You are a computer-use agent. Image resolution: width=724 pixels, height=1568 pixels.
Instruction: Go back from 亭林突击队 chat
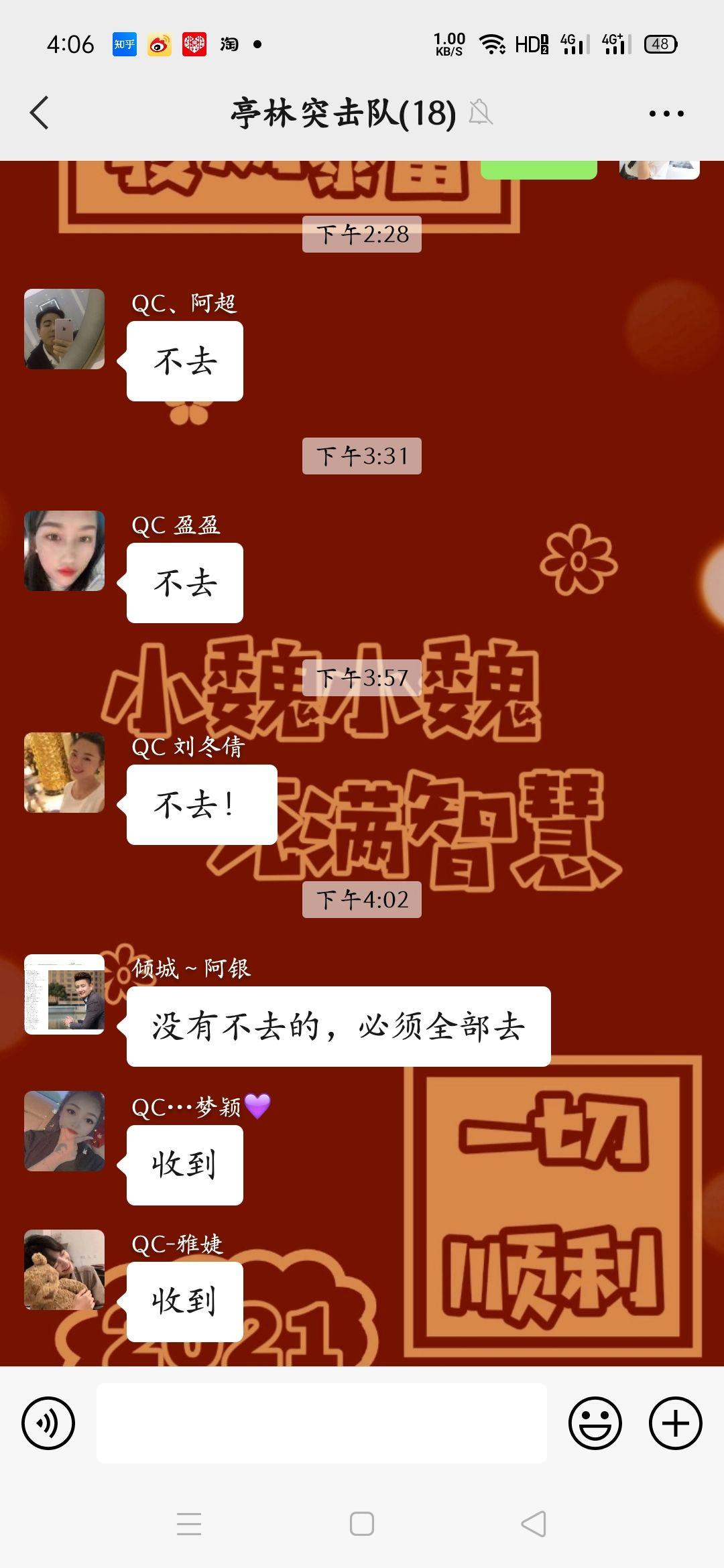(40, 113)
